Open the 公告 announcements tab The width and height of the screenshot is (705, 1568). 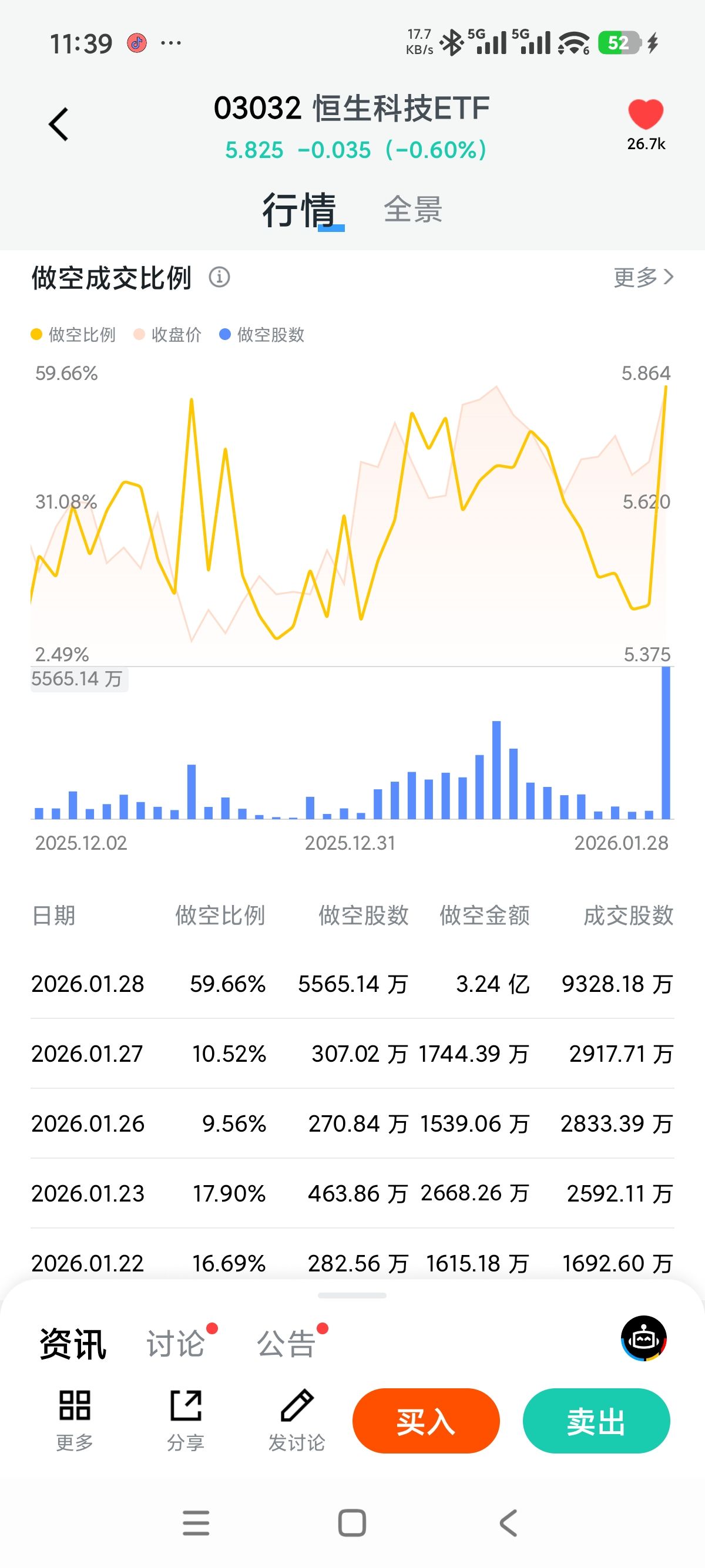(286, 1342)
